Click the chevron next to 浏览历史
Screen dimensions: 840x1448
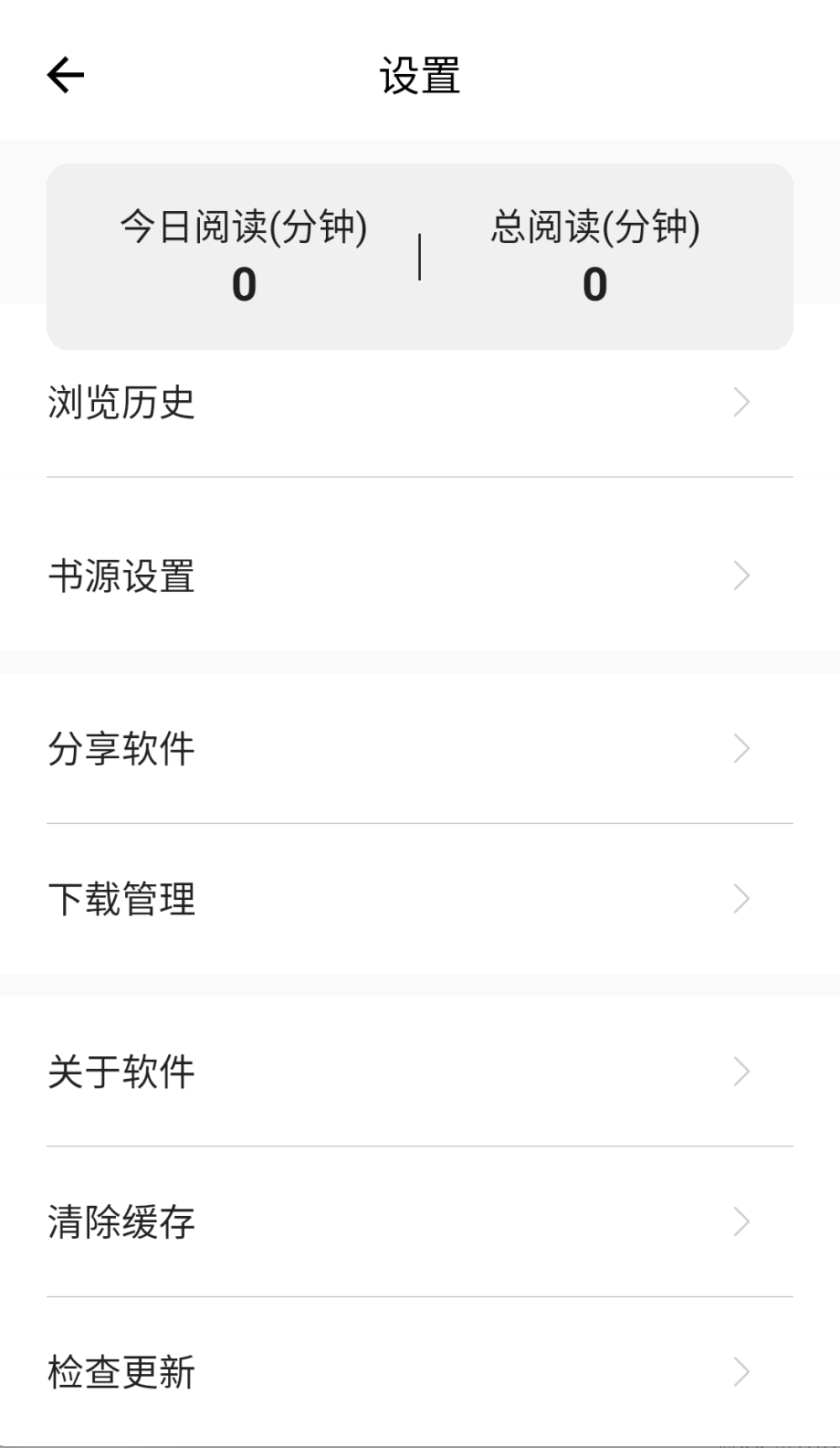tap(741, 402)
